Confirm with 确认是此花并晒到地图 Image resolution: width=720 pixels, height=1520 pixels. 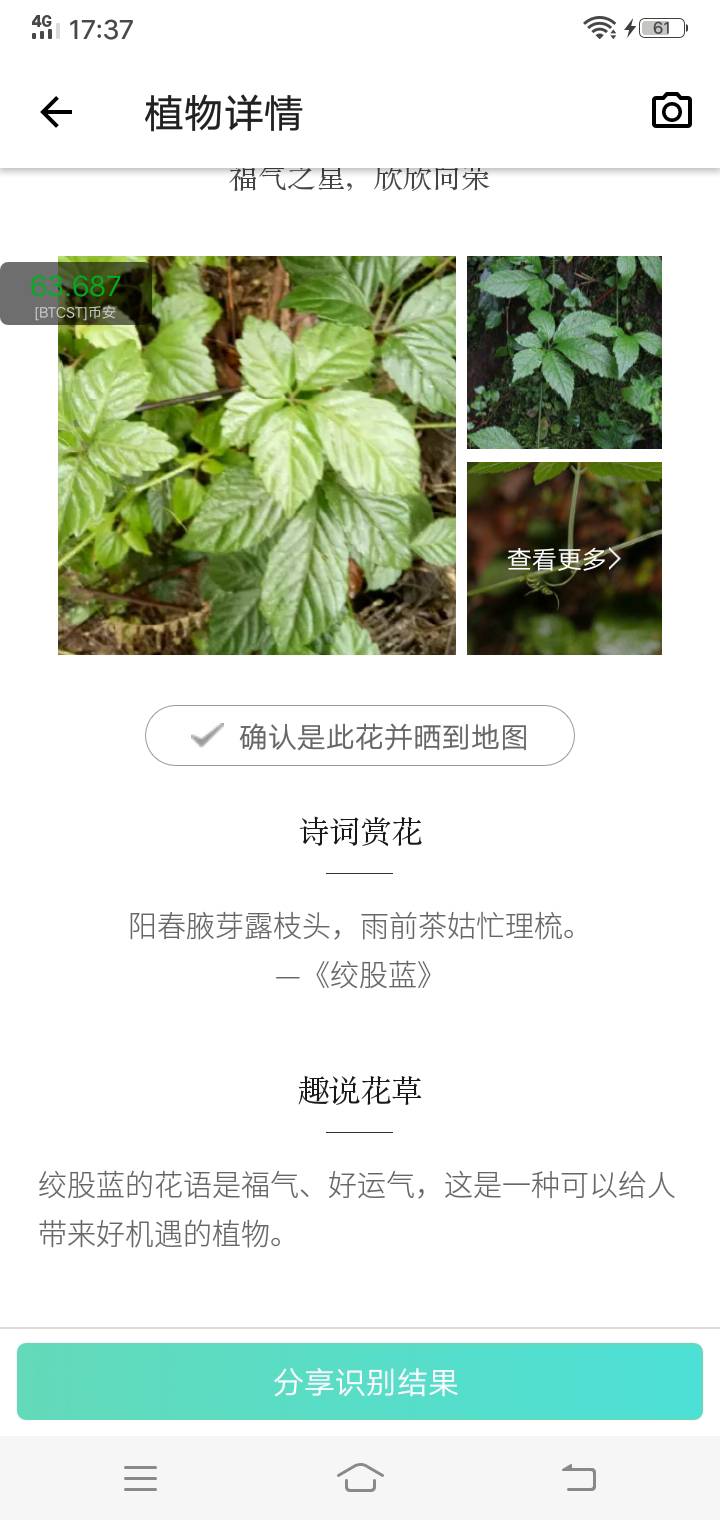[360, 736]
